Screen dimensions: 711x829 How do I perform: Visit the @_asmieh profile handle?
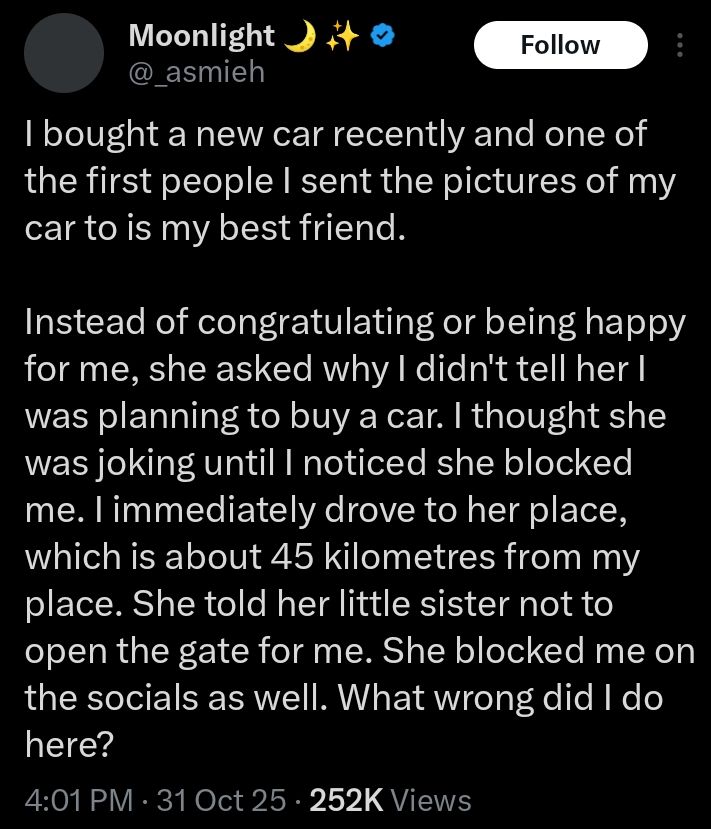(197, 72)
